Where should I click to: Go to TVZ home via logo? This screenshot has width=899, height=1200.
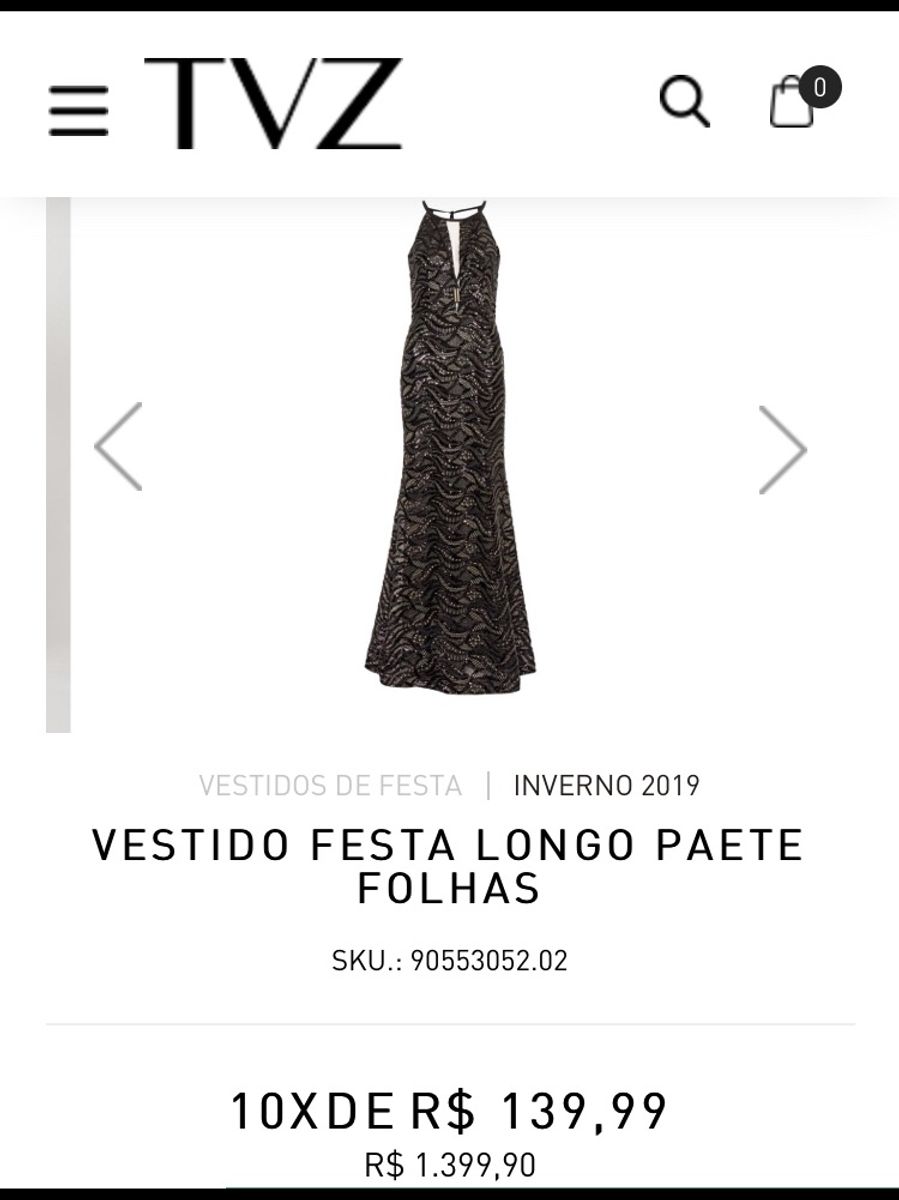(x=273, y=104)
